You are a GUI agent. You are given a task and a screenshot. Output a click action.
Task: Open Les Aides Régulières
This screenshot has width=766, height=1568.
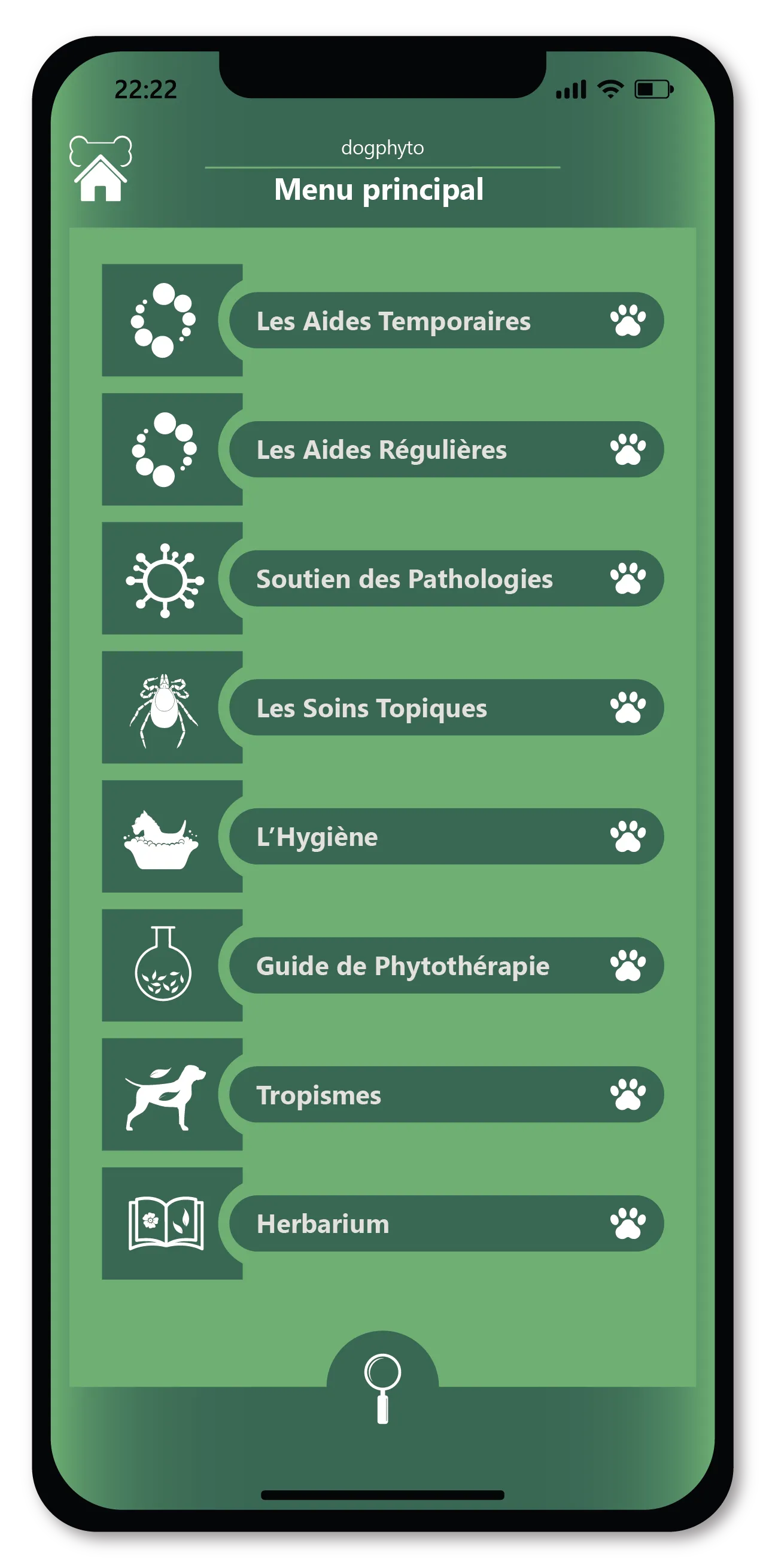tap(446, 450)
